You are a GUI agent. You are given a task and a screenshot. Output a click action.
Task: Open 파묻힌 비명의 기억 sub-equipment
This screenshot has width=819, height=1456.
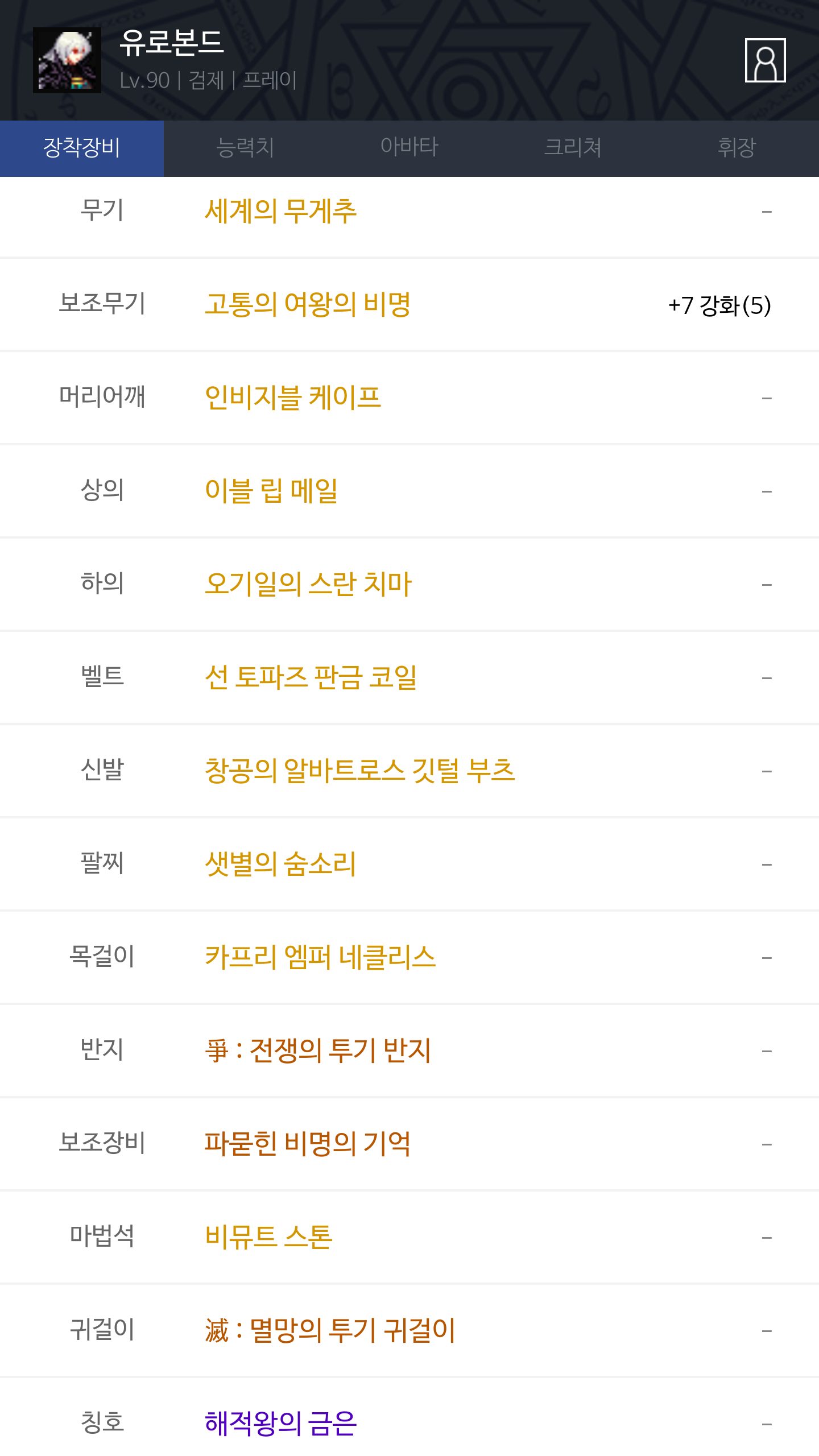pos(308,1144)
